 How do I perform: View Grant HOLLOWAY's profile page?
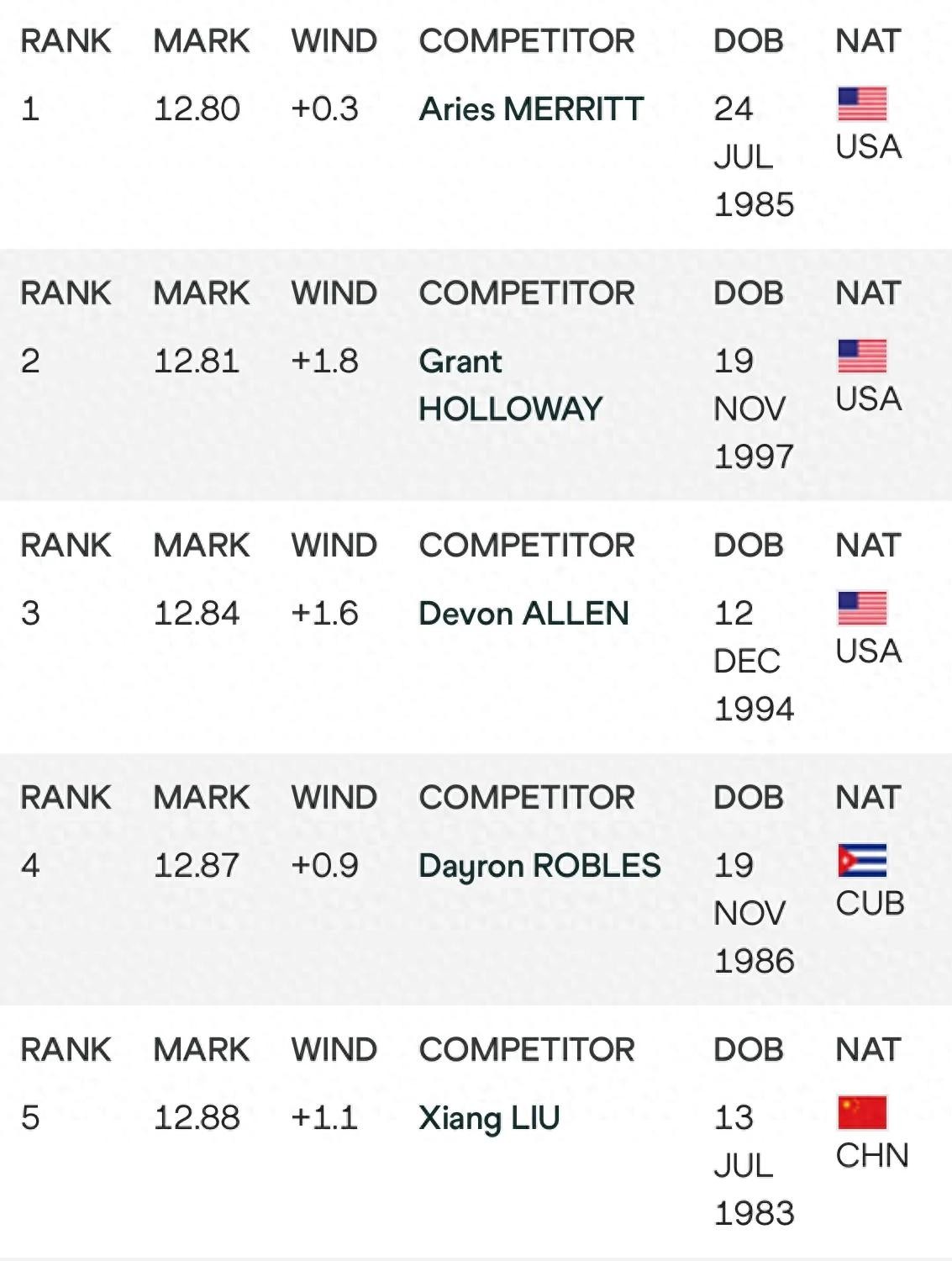click(x=509, y=385)
